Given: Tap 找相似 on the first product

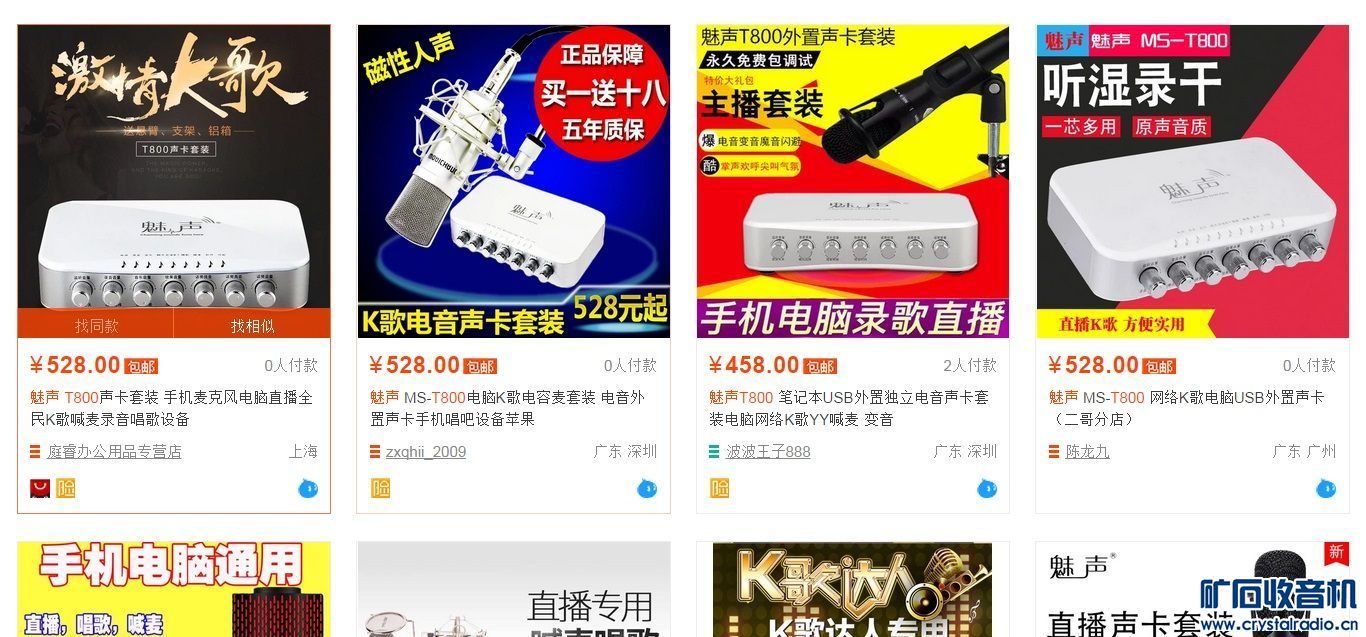Looking at the screenshot, I should (x=252, y=325).
